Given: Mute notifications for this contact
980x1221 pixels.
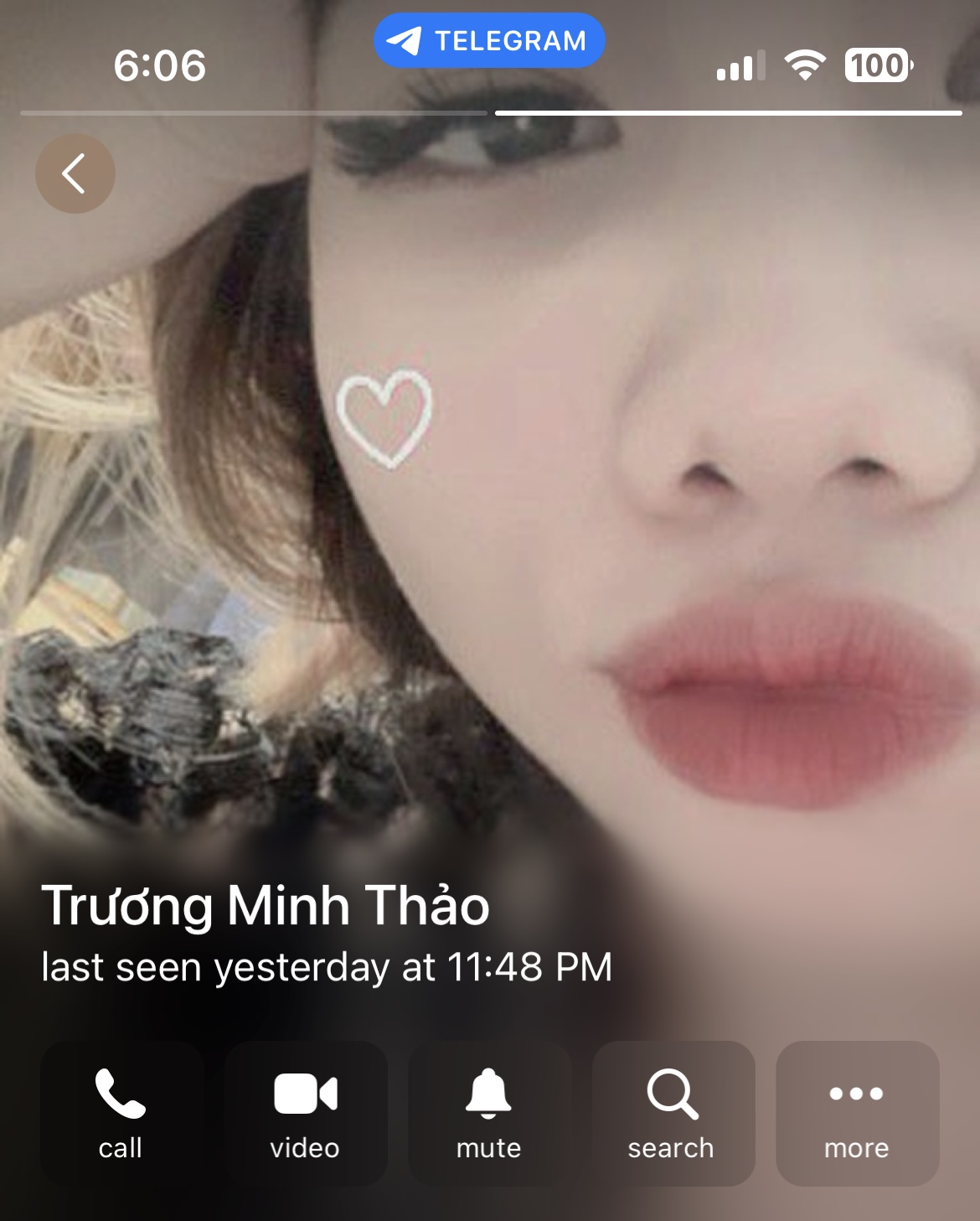Looking at the screenshot, I should (489, 1113).
